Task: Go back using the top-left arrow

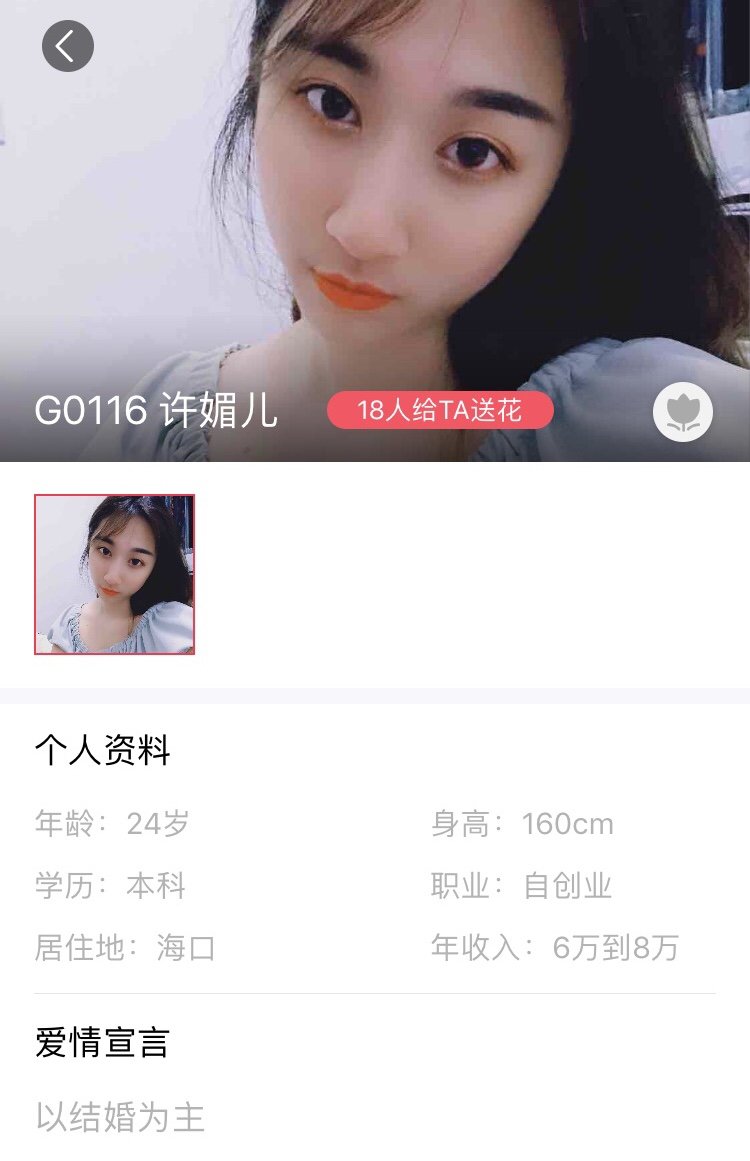Action: pos(67,46)
